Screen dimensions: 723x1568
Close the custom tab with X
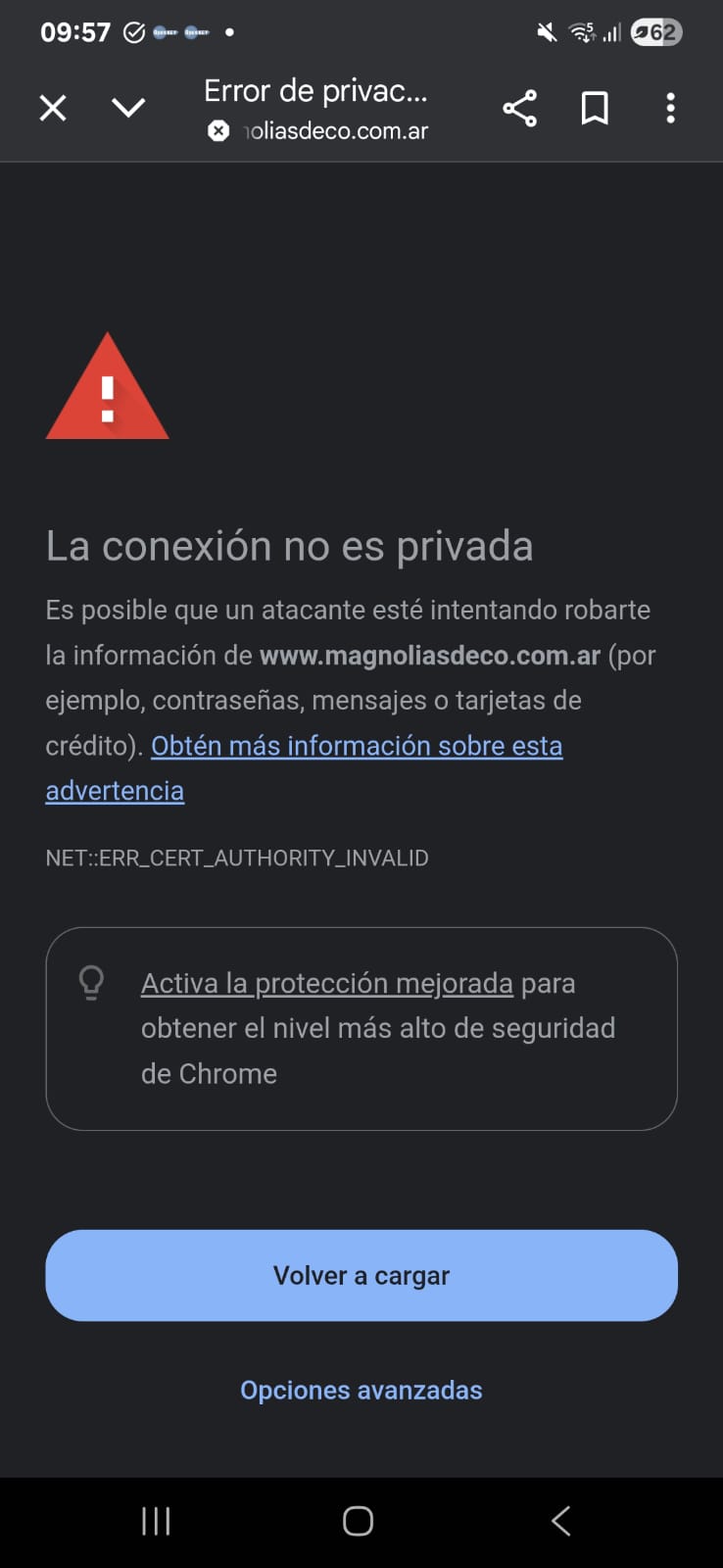click(53, 108)
